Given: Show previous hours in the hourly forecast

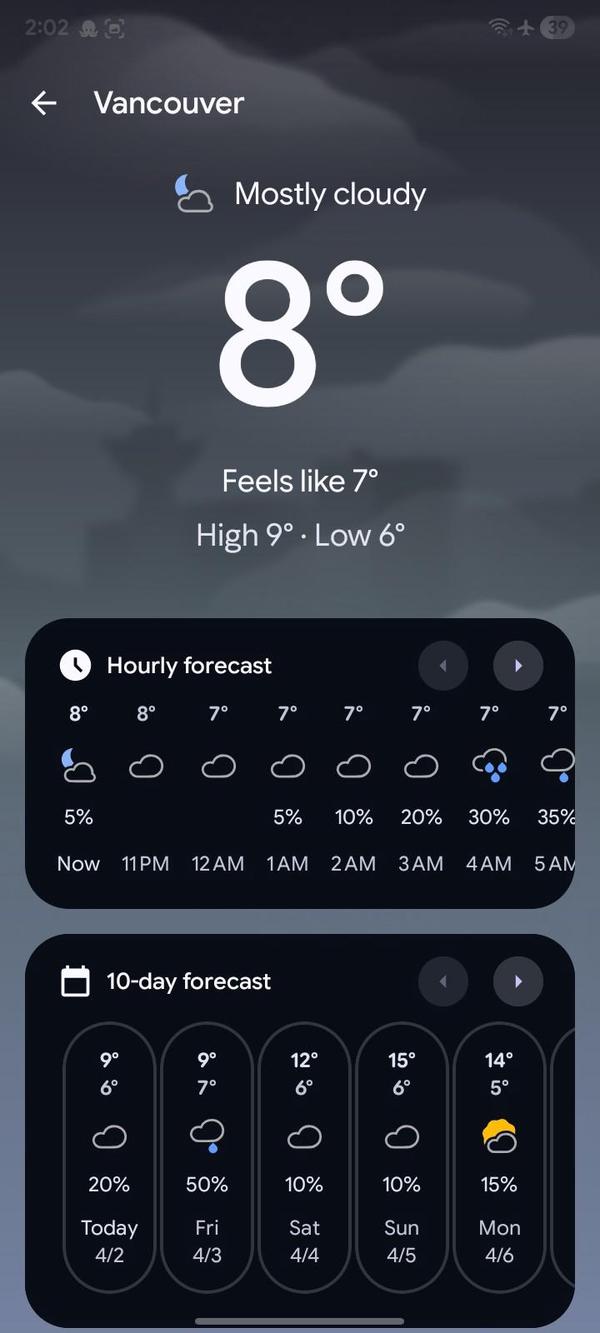Looking at the screenshot, I should (443, 666).
